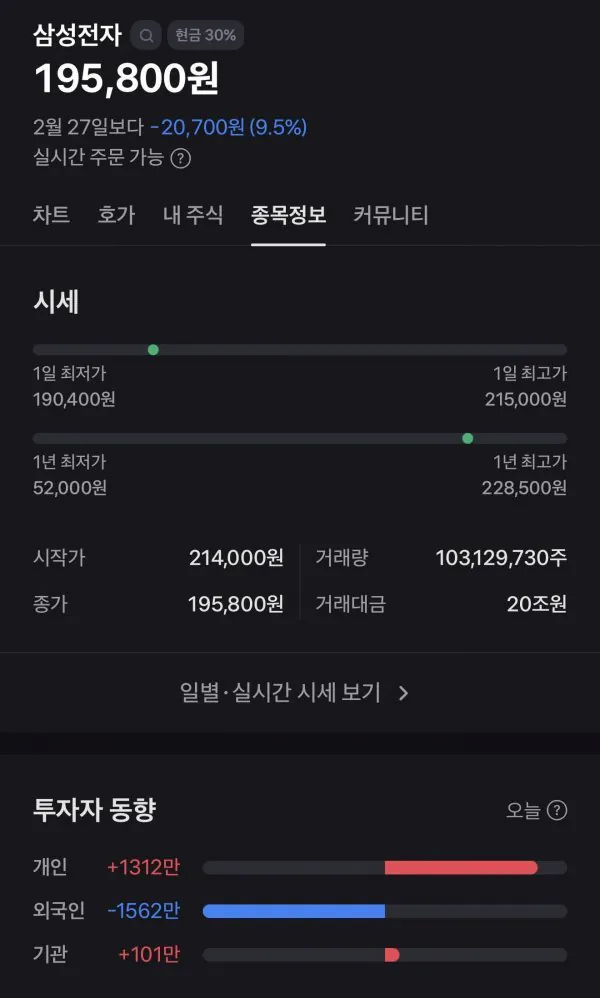Screen dimensions: 600x998
Task: Tap the search icon next to 삼성전자
Action: click(146, 36)
